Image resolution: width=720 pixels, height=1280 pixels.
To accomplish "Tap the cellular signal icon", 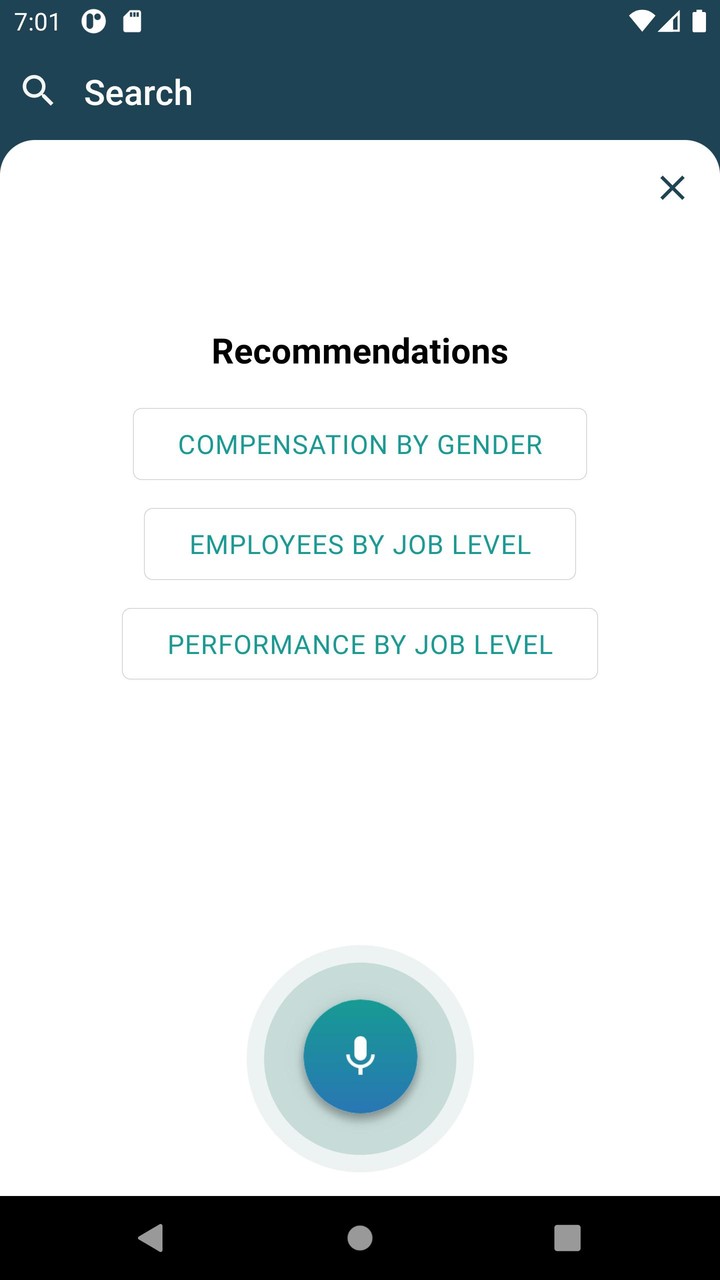I will pyautogui.click(x=670, y=20).
